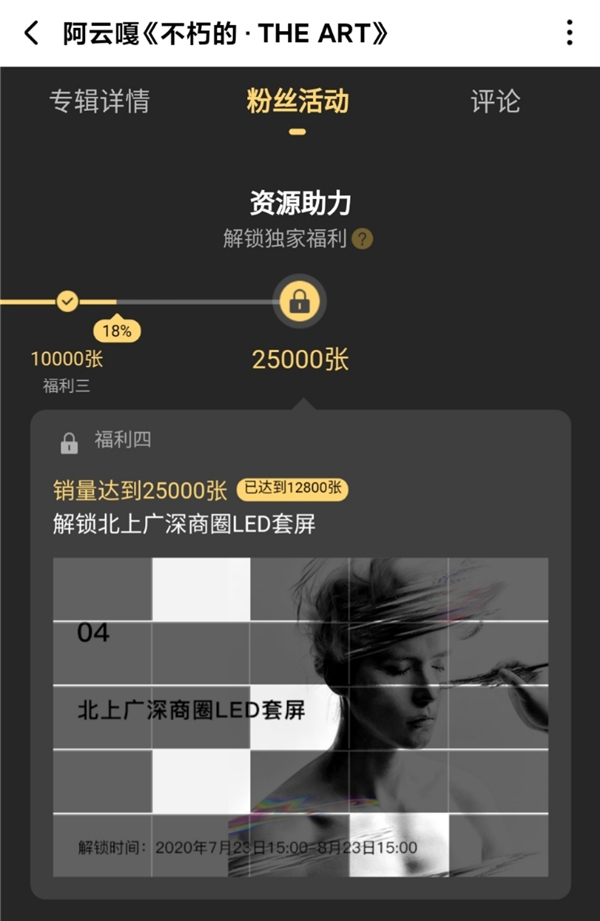
Task: Select the 粉丝活动 tab
Action: (x=297, y=101)
